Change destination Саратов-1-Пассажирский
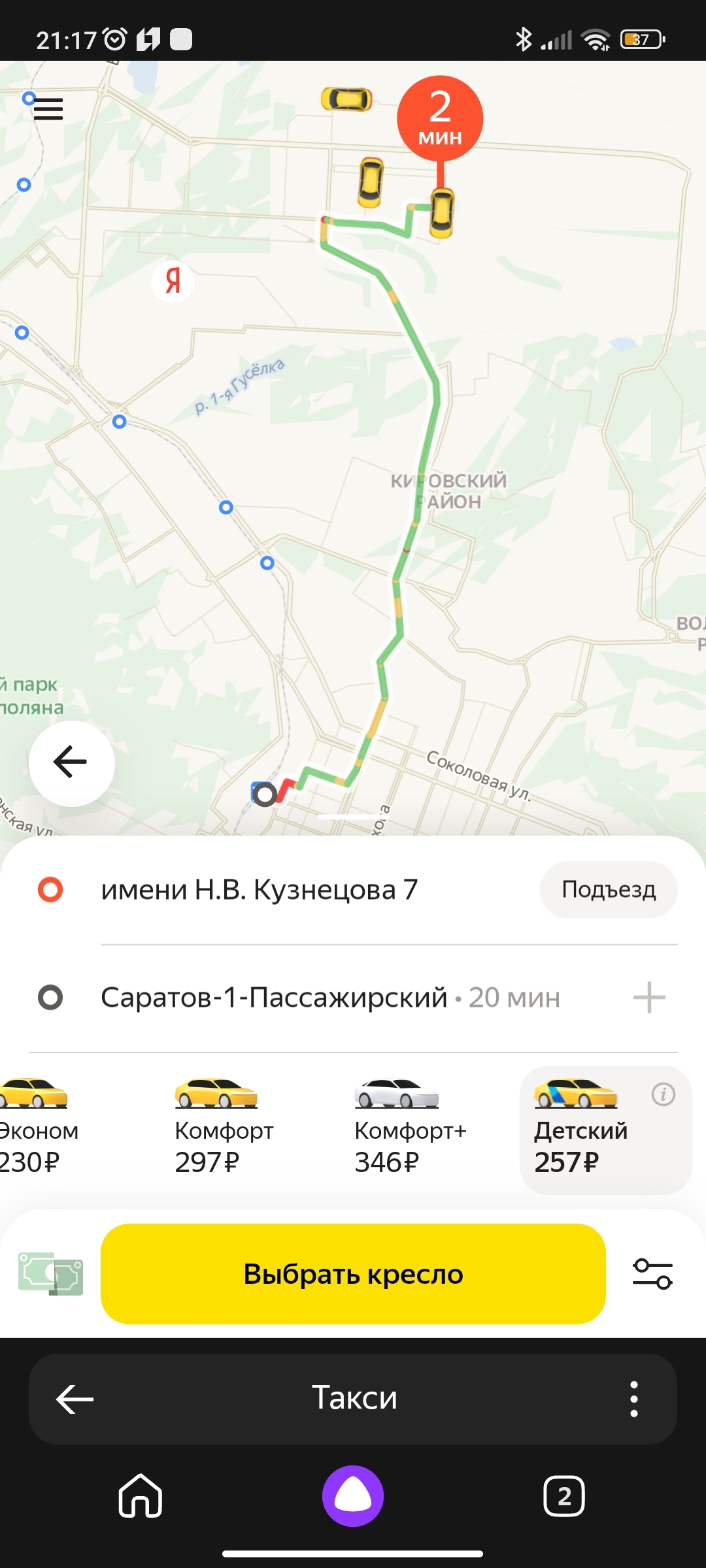Image resolution: width=706 pixels, height=1568 pixels. point(275,998)
